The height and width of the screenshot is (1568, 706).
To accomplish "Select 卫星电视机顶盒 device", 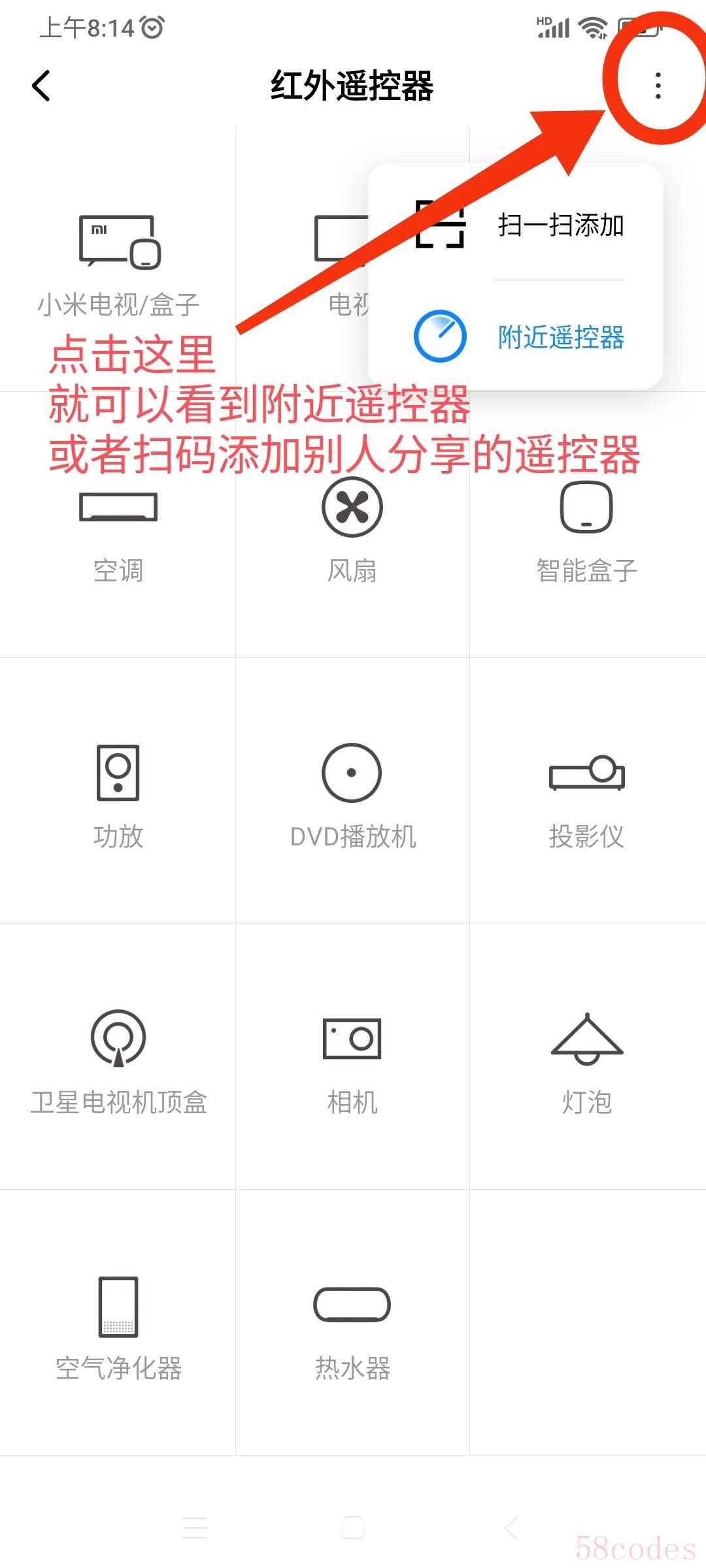I will point(118,1056).
